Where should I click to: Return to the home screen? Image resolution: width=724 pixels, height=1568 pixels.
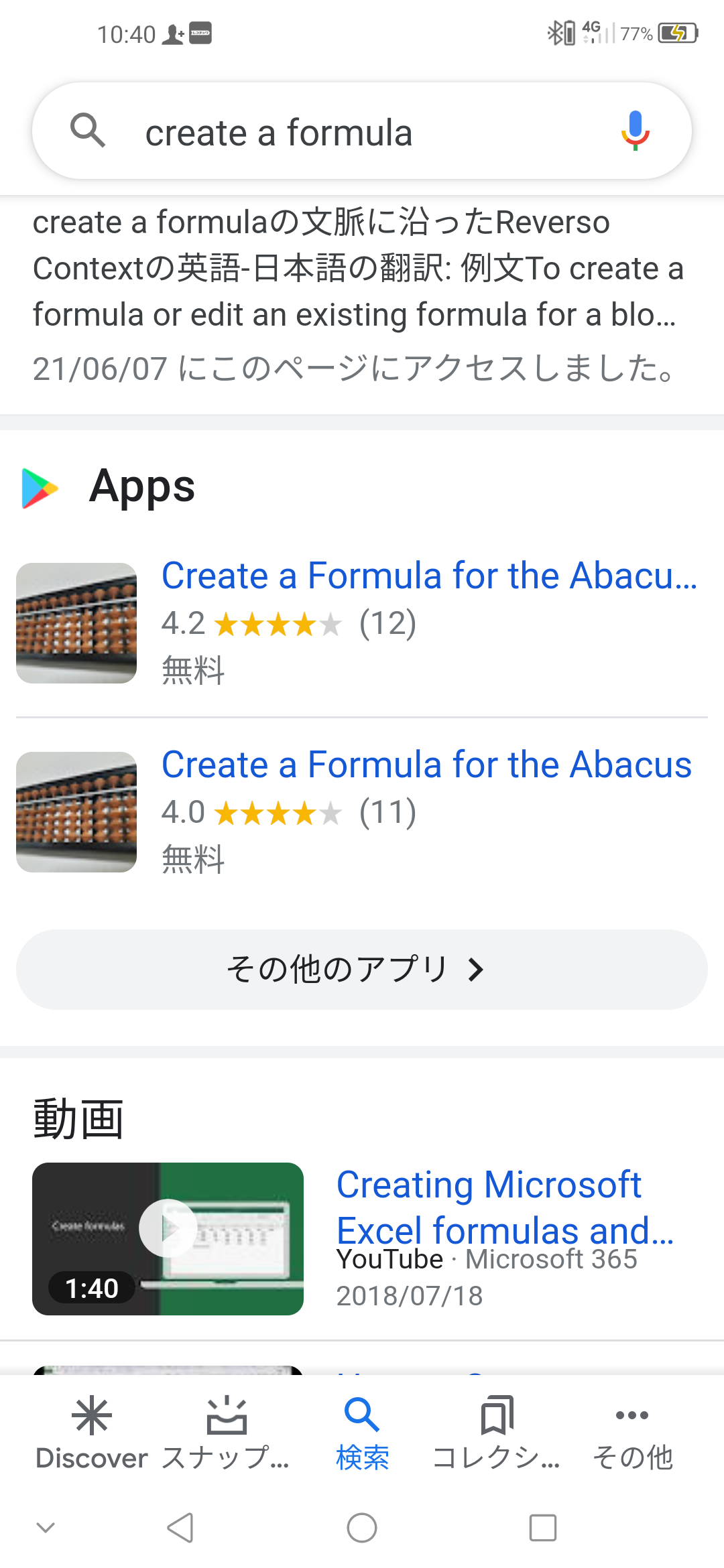362,1528
